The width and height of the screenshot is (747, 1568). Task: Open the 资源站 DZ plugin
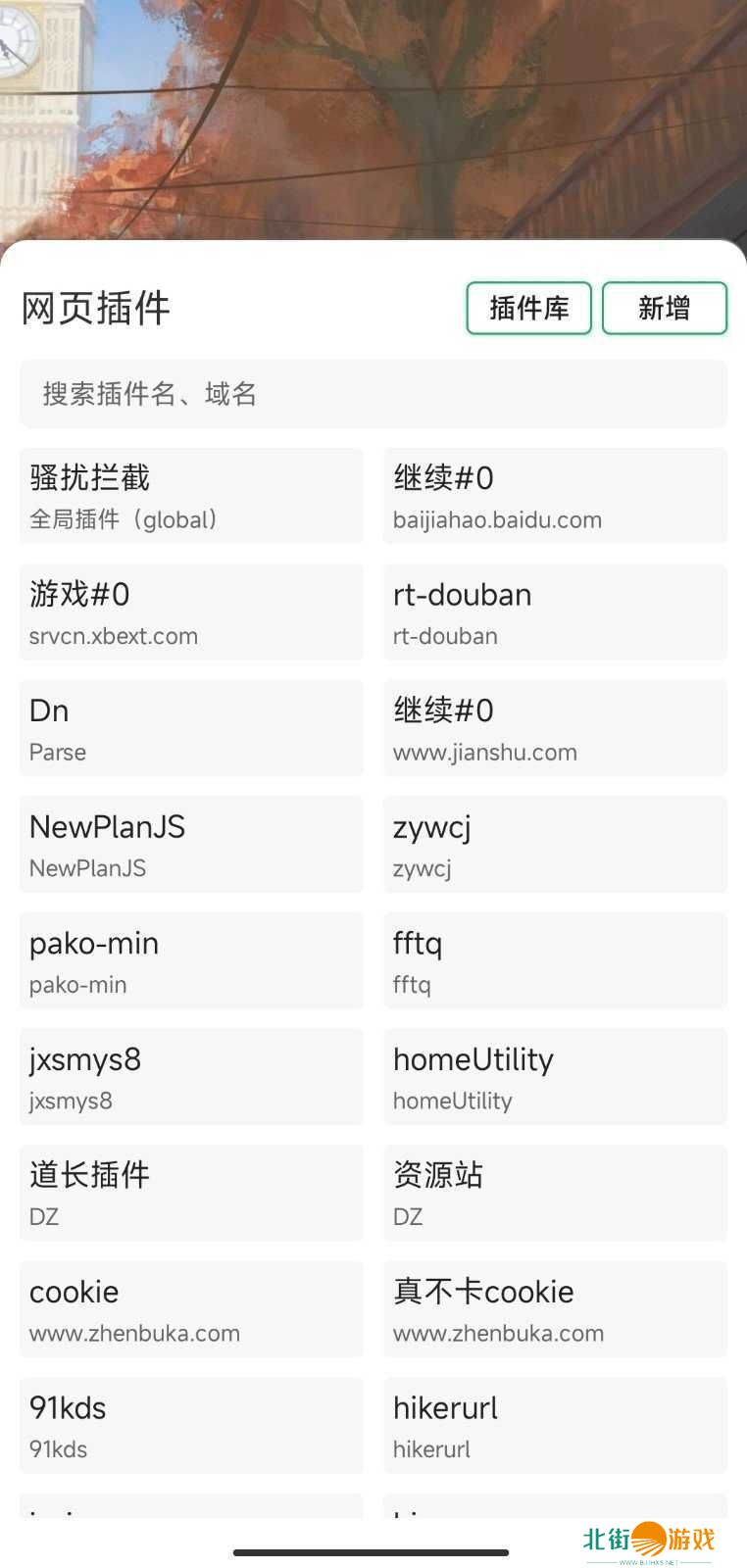(x=555, y=1193)
